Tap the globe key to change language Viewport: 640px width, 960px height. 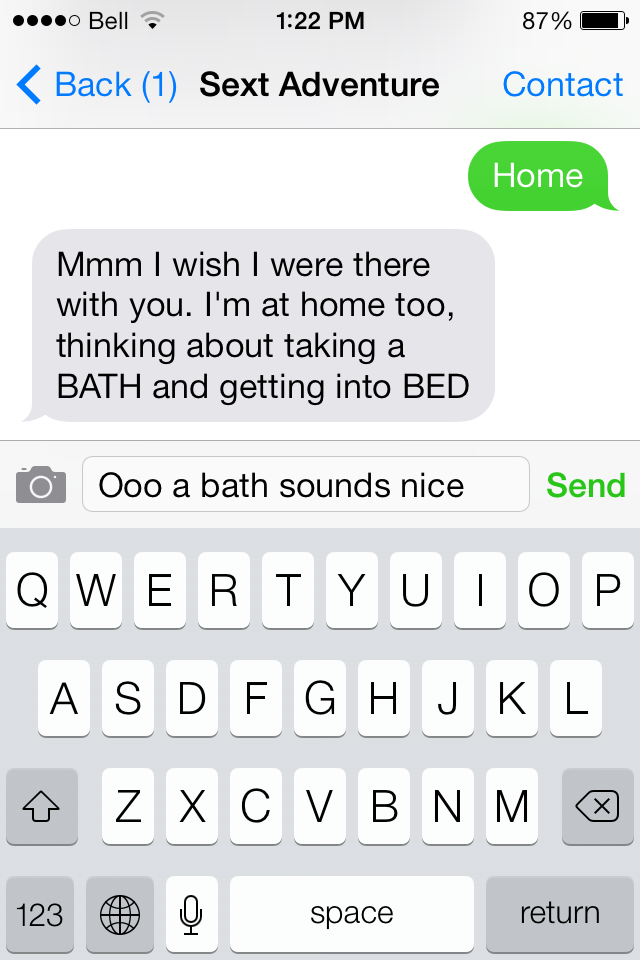[120, 912]
